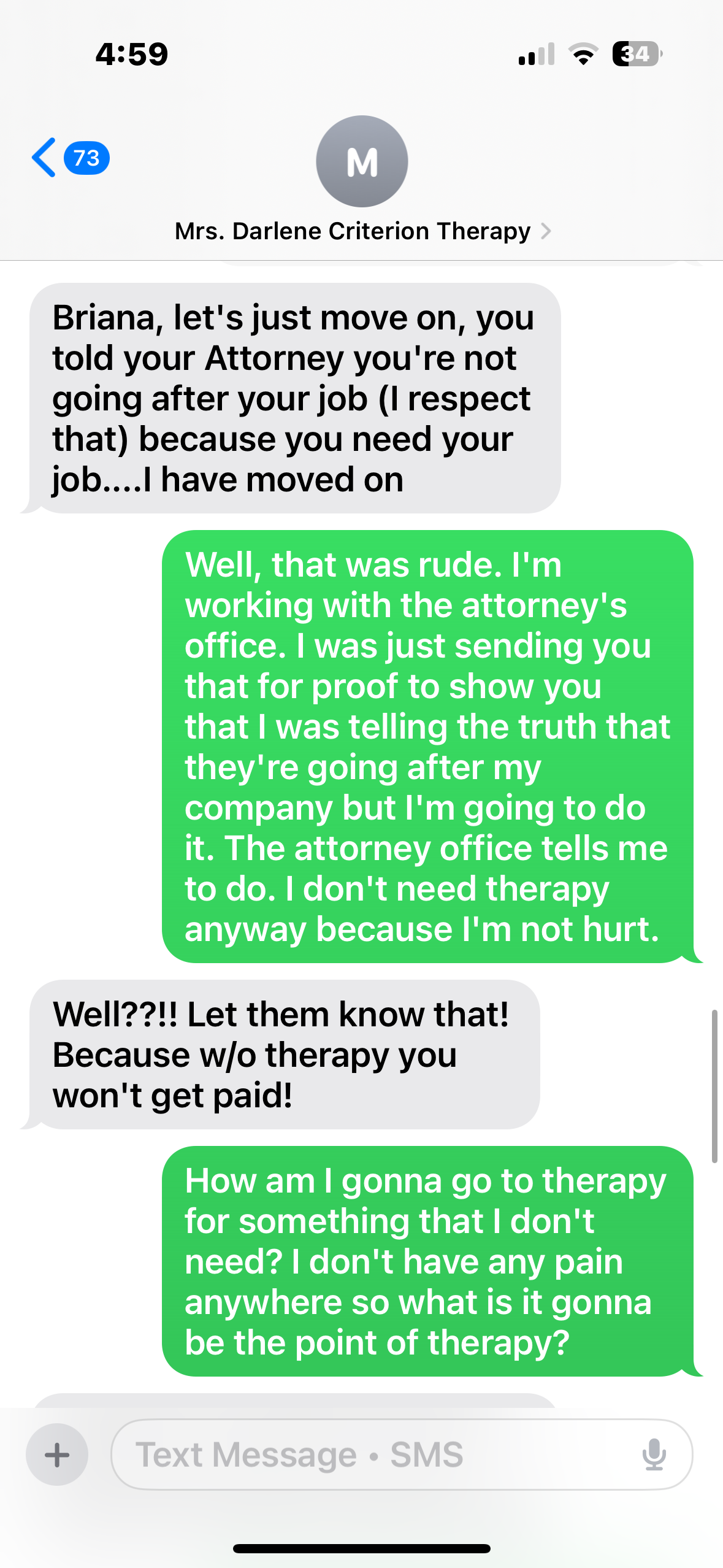723x1568 pixels.
Task: Focus the Text Message SMS field
Action: (x=368, y=1454)
